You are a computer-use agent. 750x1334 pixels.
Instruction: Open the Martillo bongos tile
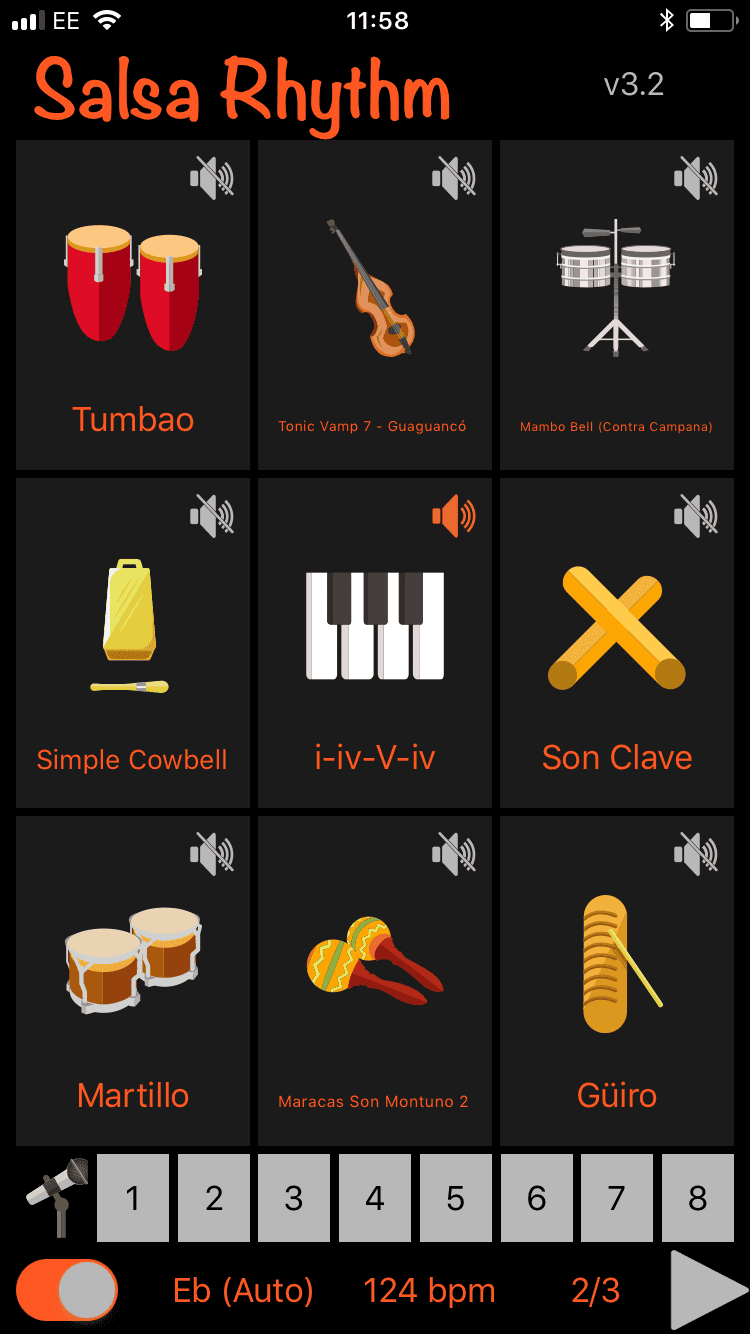point(133,981)
